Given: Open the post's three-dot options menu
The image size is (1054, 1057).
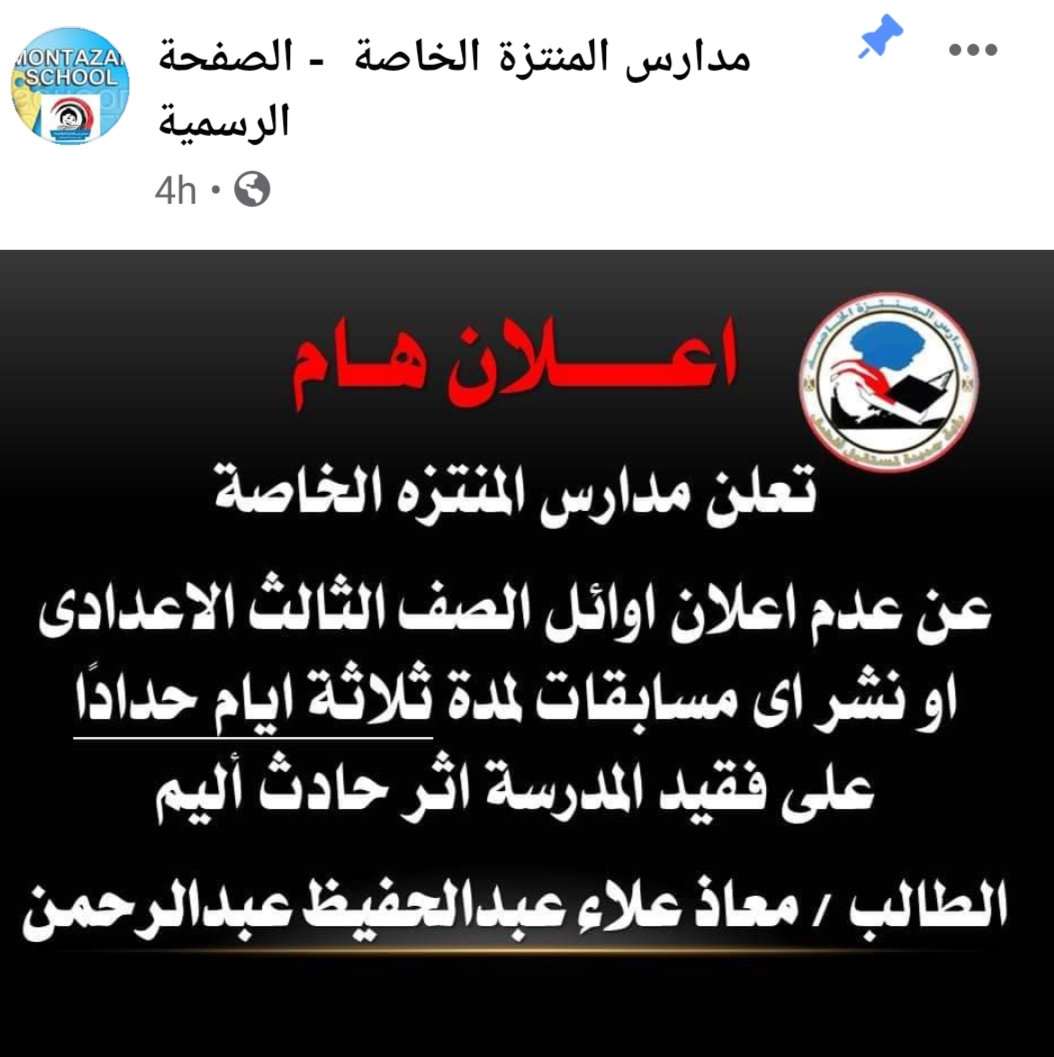Looking at the screenshot, I should point(973,52).
